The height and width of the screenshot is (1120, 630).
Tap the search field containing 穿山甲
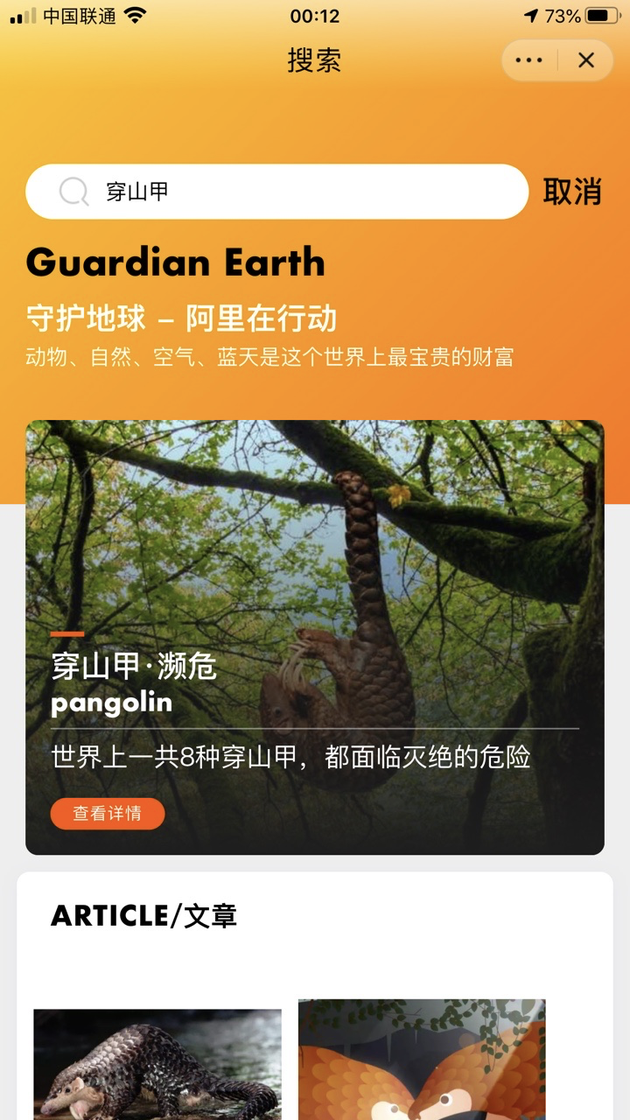[x=290, y=191]
